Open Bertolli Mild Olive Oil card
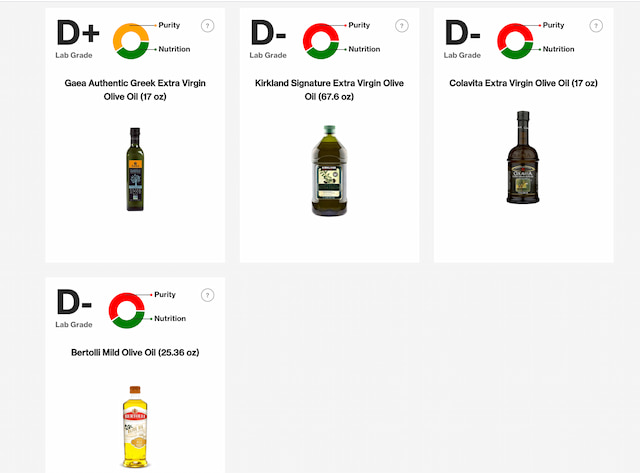 pyautogui.click(x=135, y=353)
